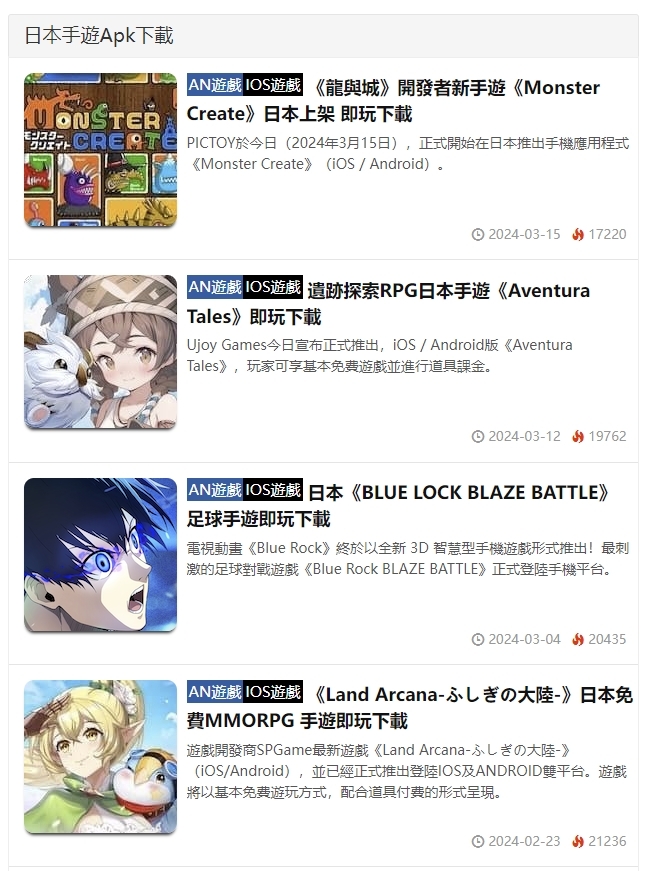Select IOS遊戲 tag on Aventura Tales post
Viewport: 651px width, 871px height.
[273, 288]
